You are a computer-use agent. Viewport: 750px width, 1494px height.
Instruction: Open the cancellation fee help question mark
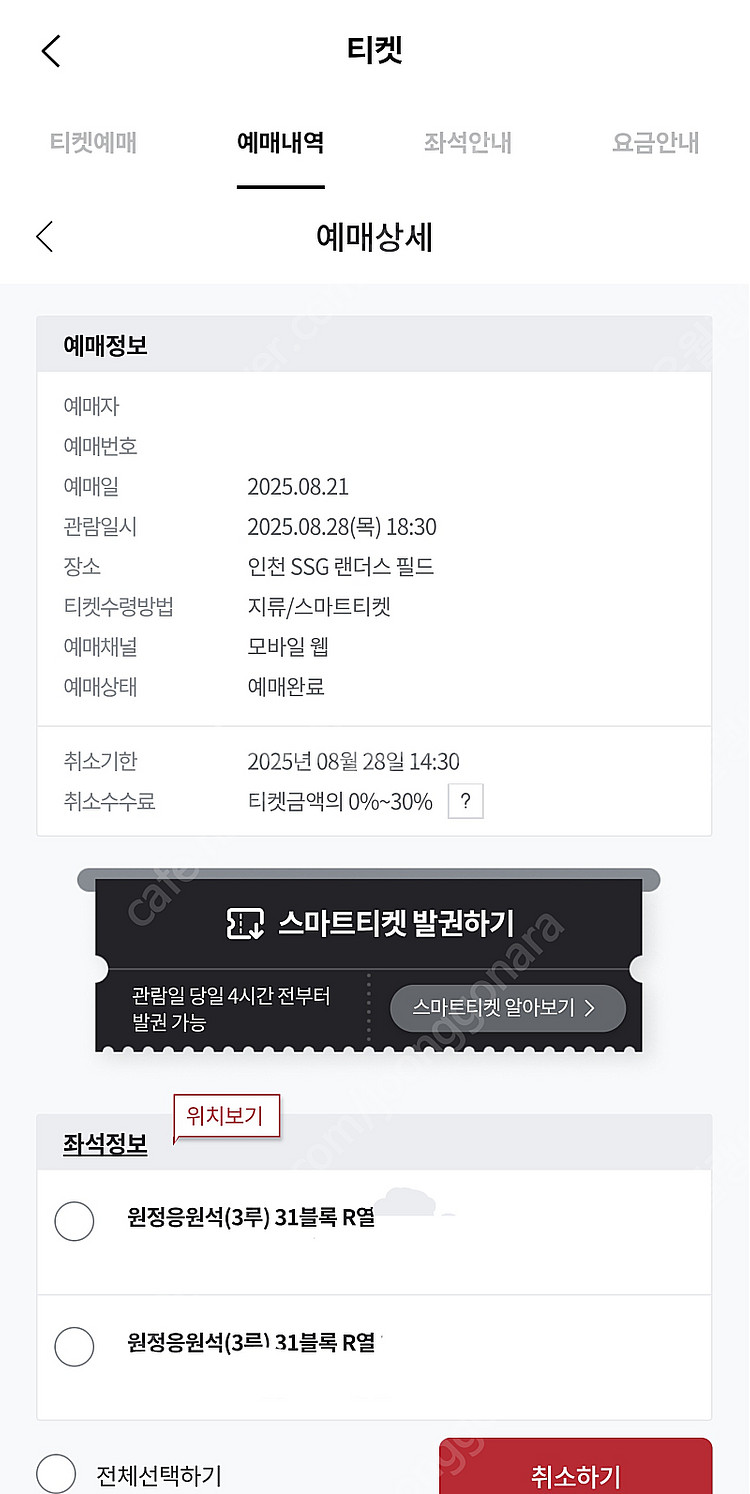[x=465, y=801]
